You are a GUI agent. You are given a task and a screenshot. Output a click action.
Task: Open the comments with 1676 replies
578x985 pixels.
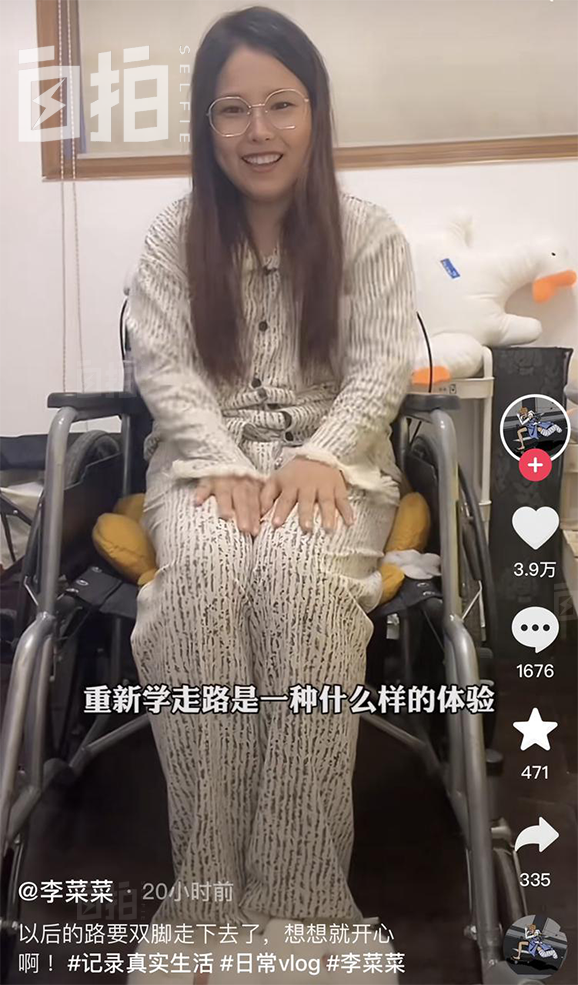coord(535,629)
